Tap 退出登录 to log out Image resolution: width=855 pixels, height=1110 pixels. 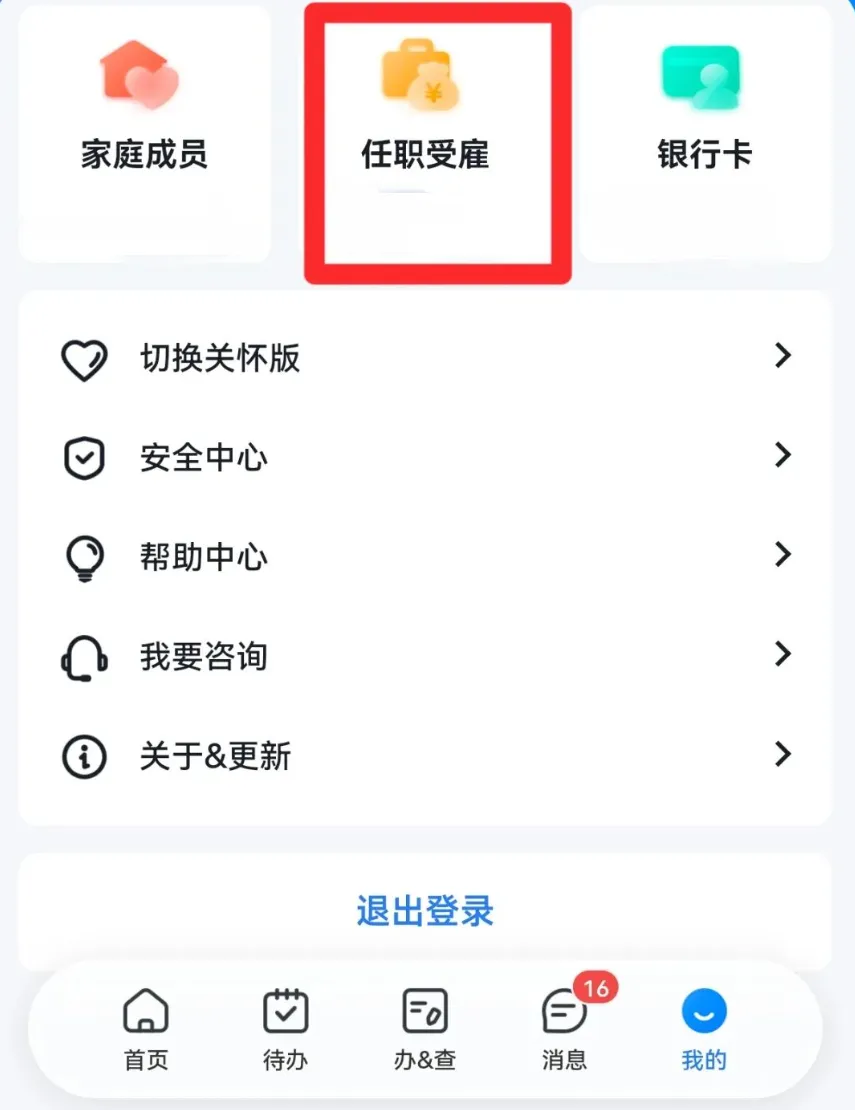click(425, 911)
